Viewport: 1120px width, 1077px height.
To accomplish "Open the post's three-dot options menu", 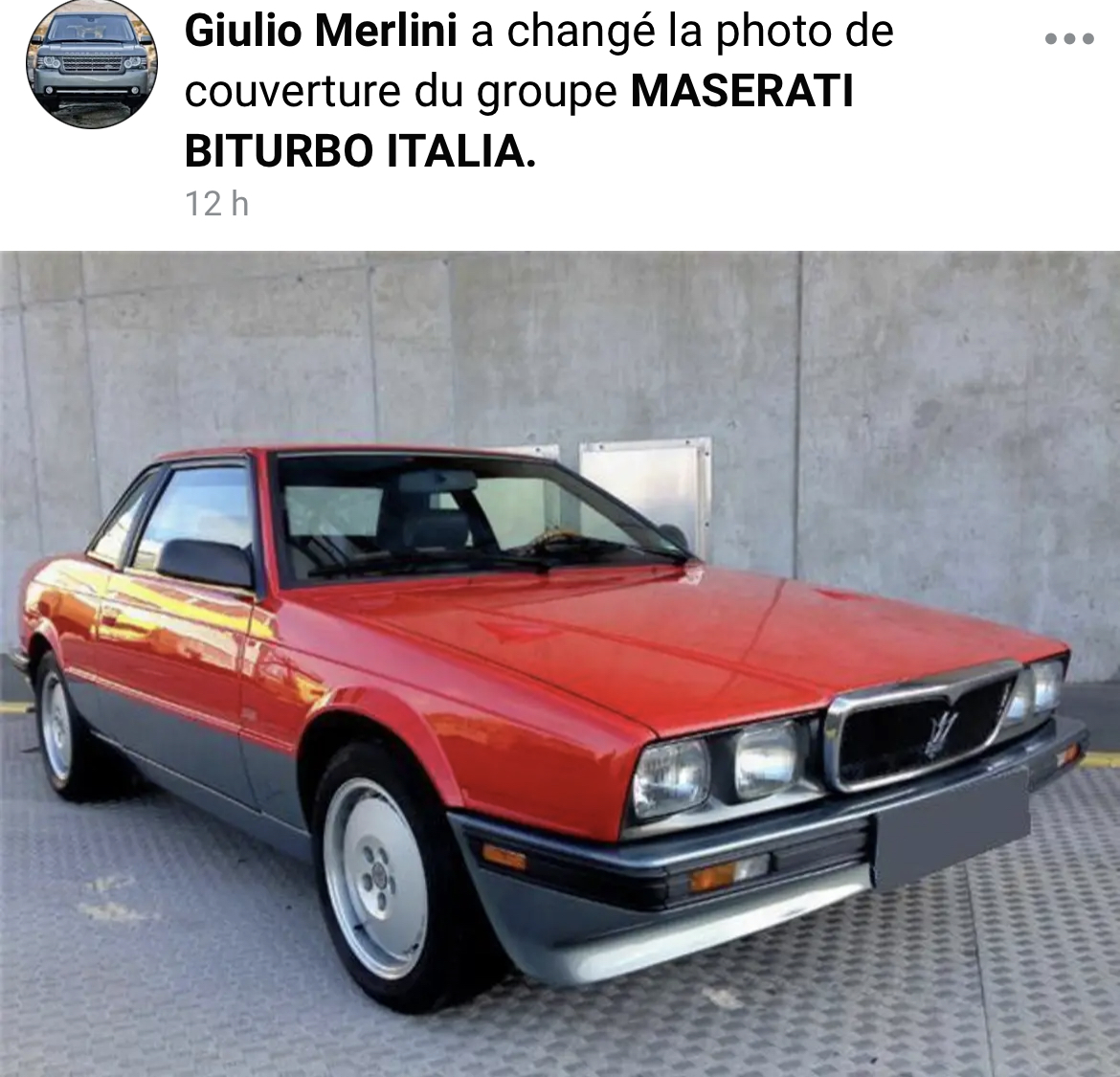I will coord(1069,39).
